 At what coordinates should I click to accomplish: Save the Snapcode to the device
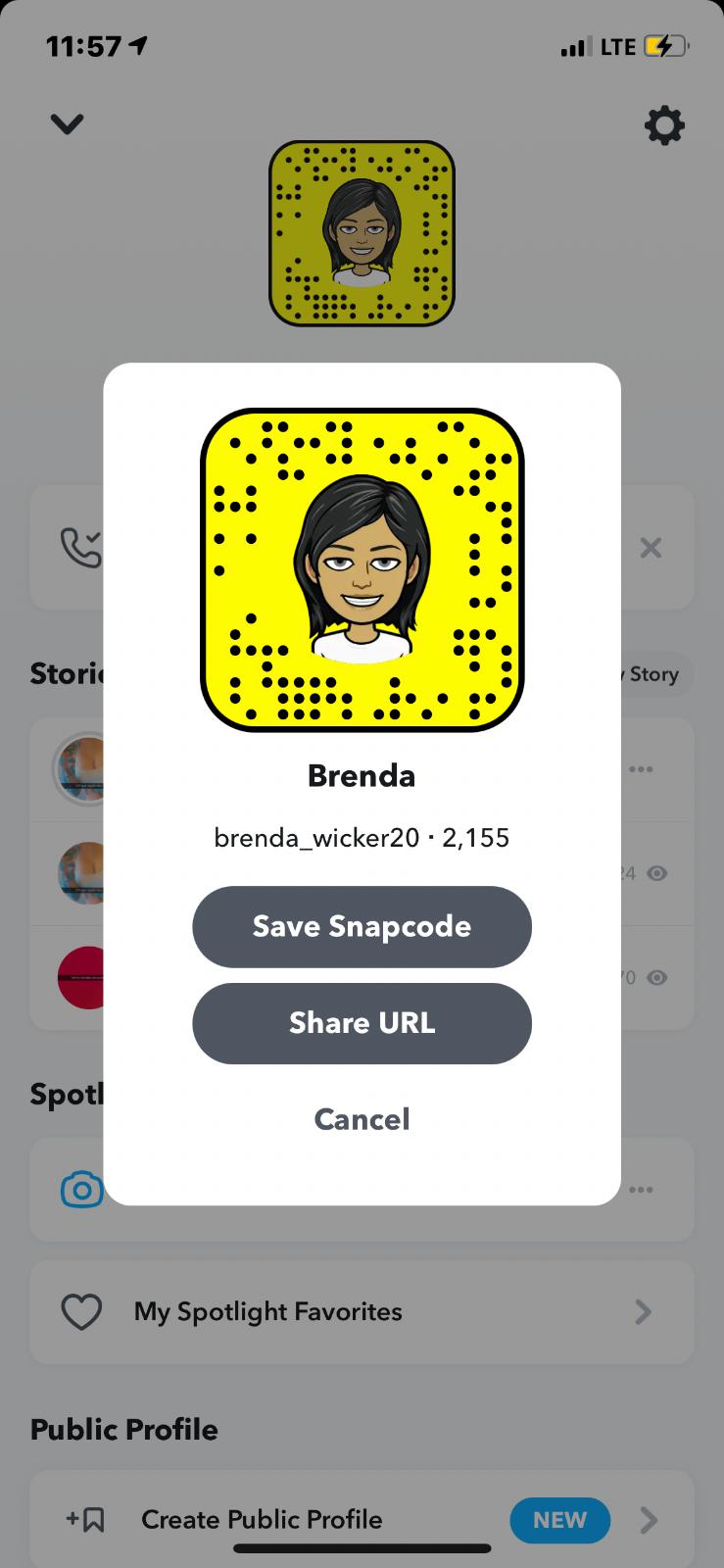(362, 926)
